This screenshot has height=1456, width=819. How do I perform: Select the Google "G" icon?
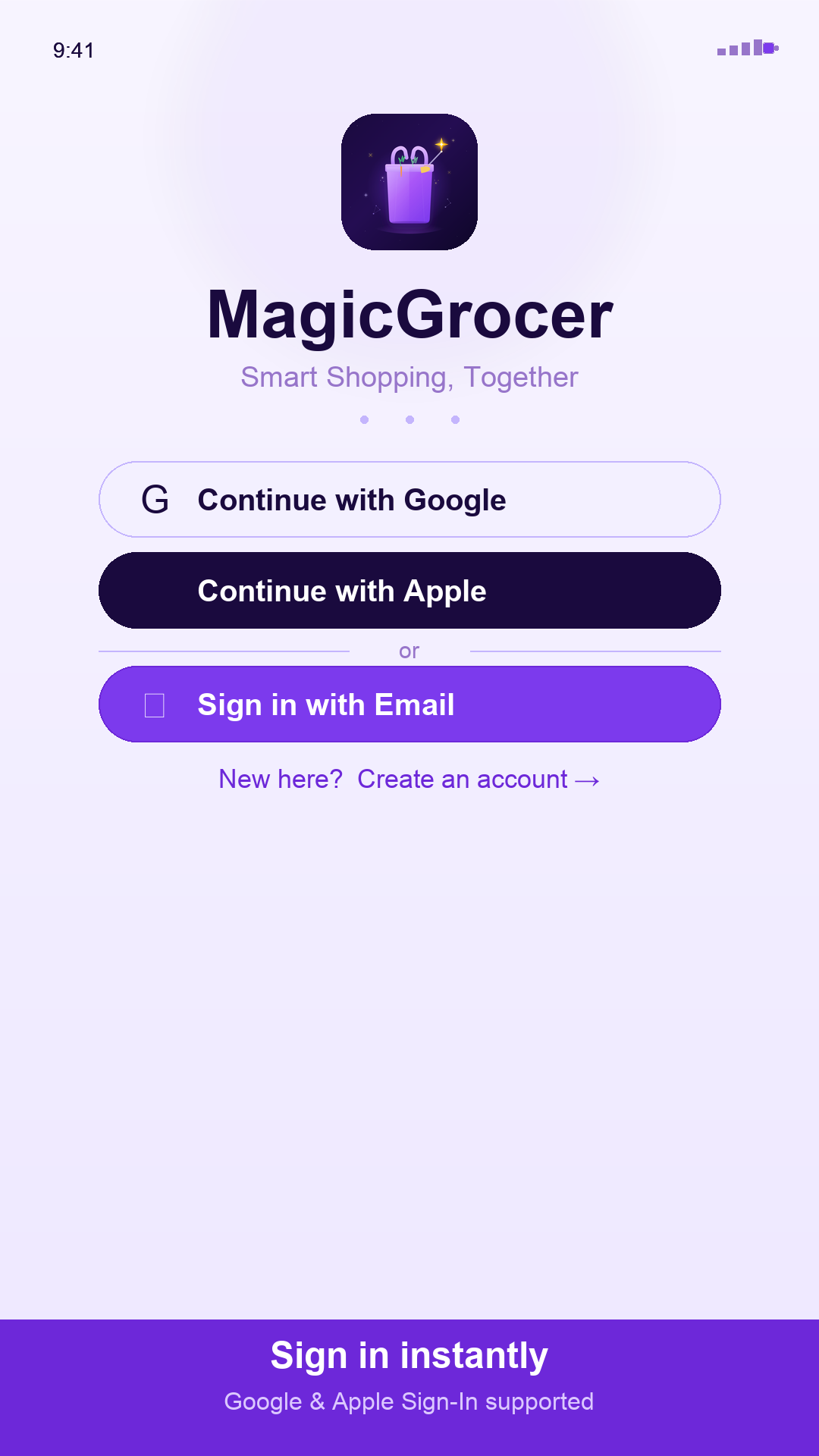tap(155, 499)
